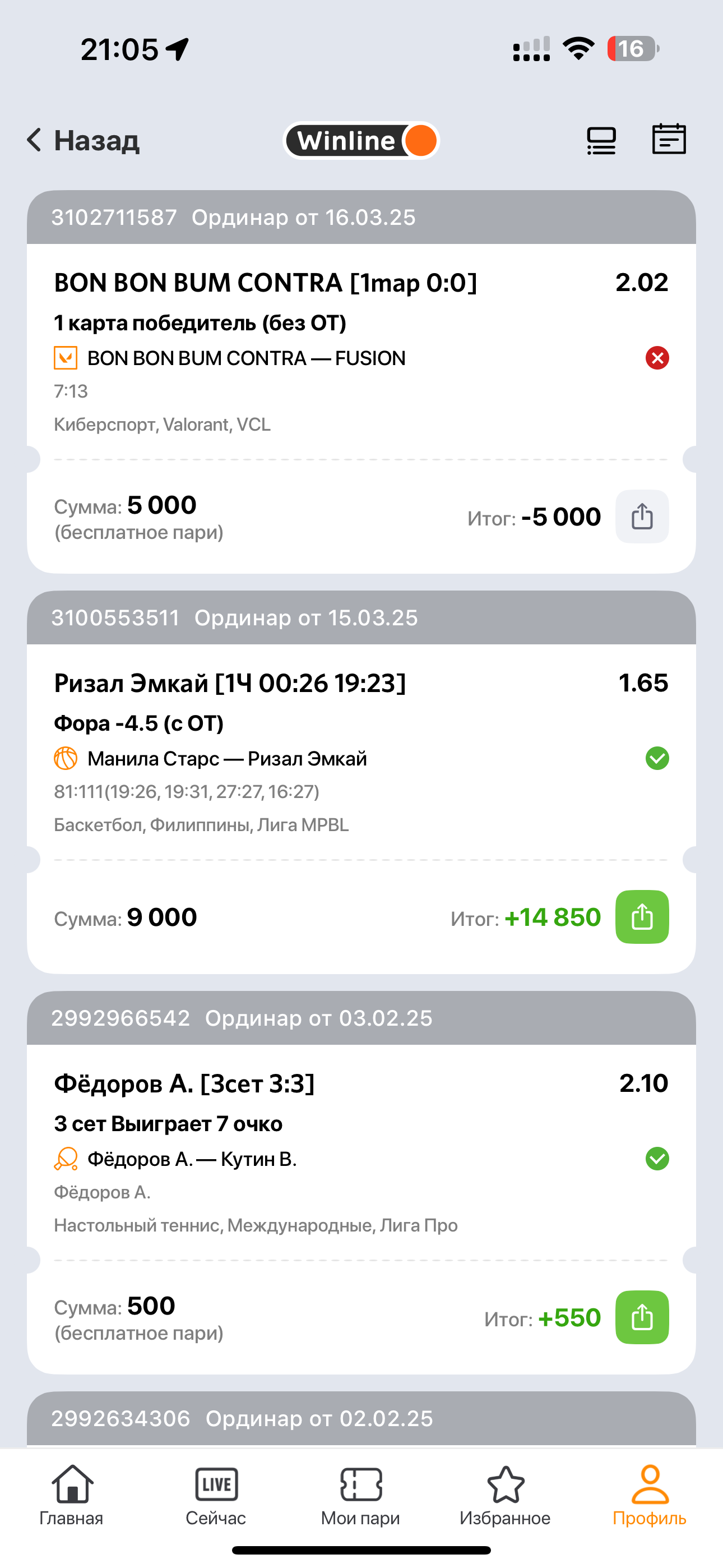
Task: Go back using the Назад button
Action: (x=84, y=141)
